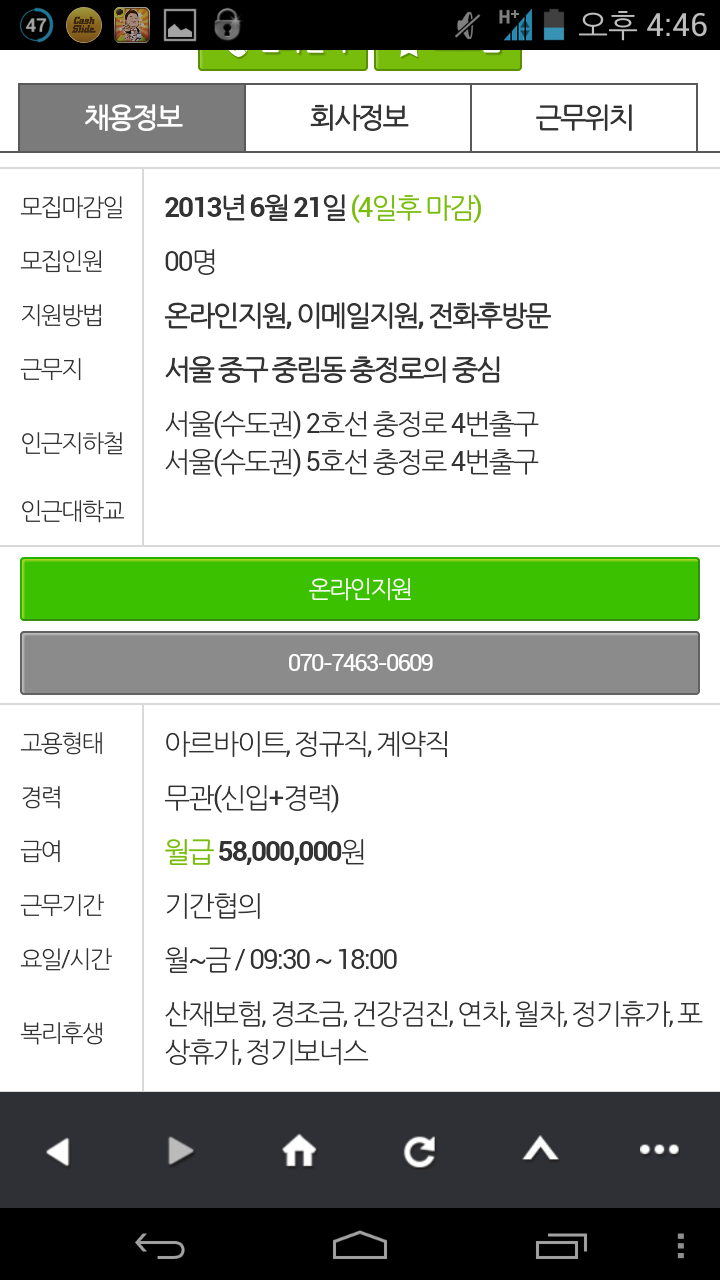Go forward in the browser toolbar
The height and width of the screenshot is (1280, 720).
click(x=180, y=1152)
